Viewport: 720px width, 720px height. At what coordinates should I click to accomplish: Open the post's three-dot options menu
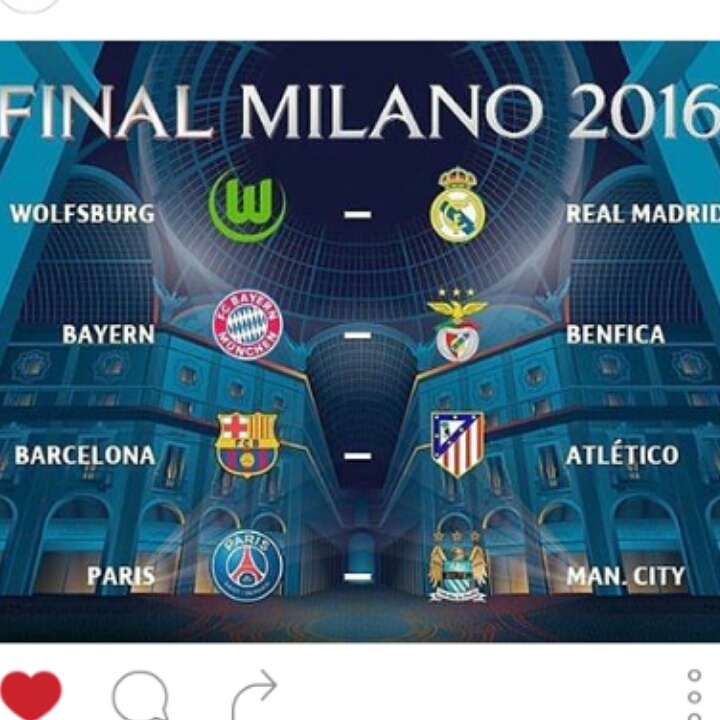[x=695, y=694]
